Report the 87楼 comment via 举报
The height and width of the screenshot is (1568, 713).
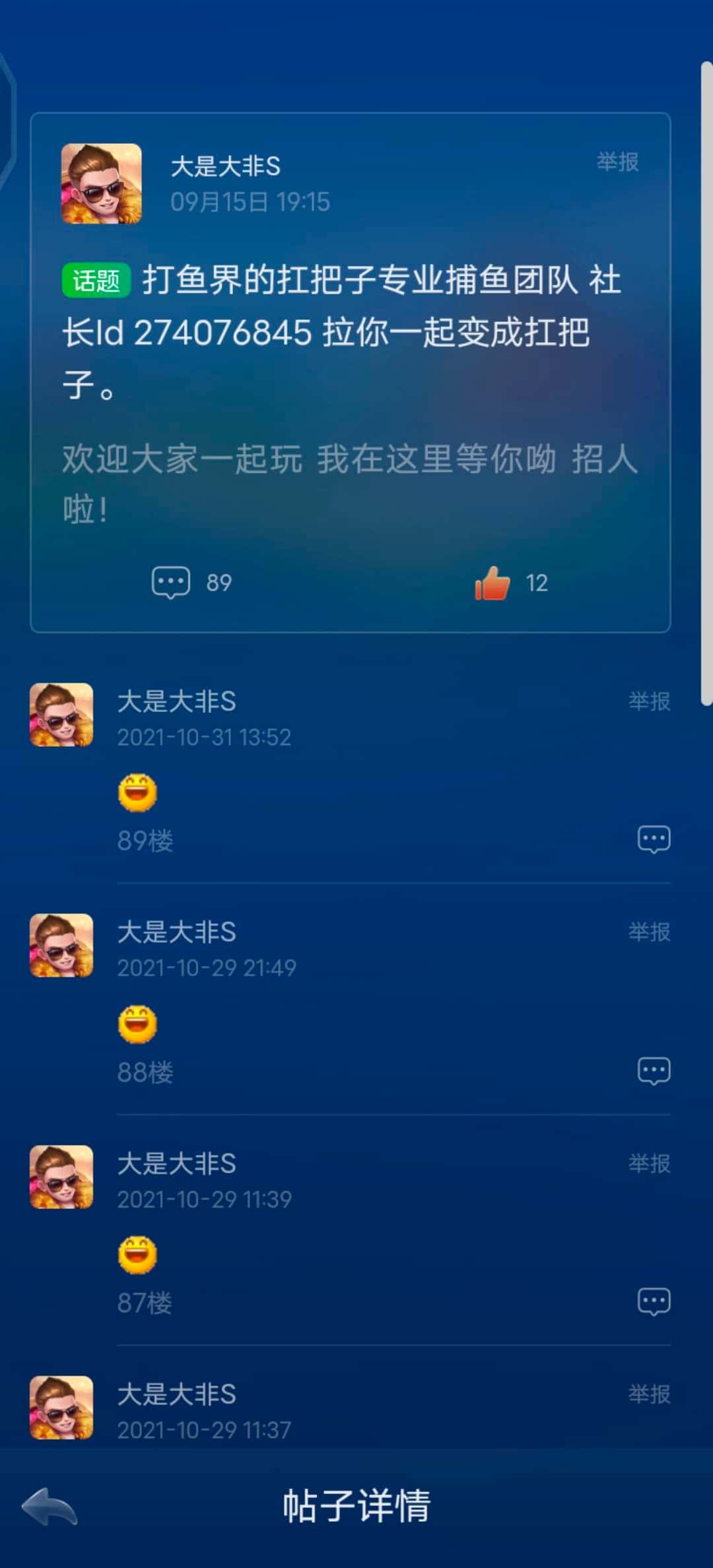click(649, 1165)
